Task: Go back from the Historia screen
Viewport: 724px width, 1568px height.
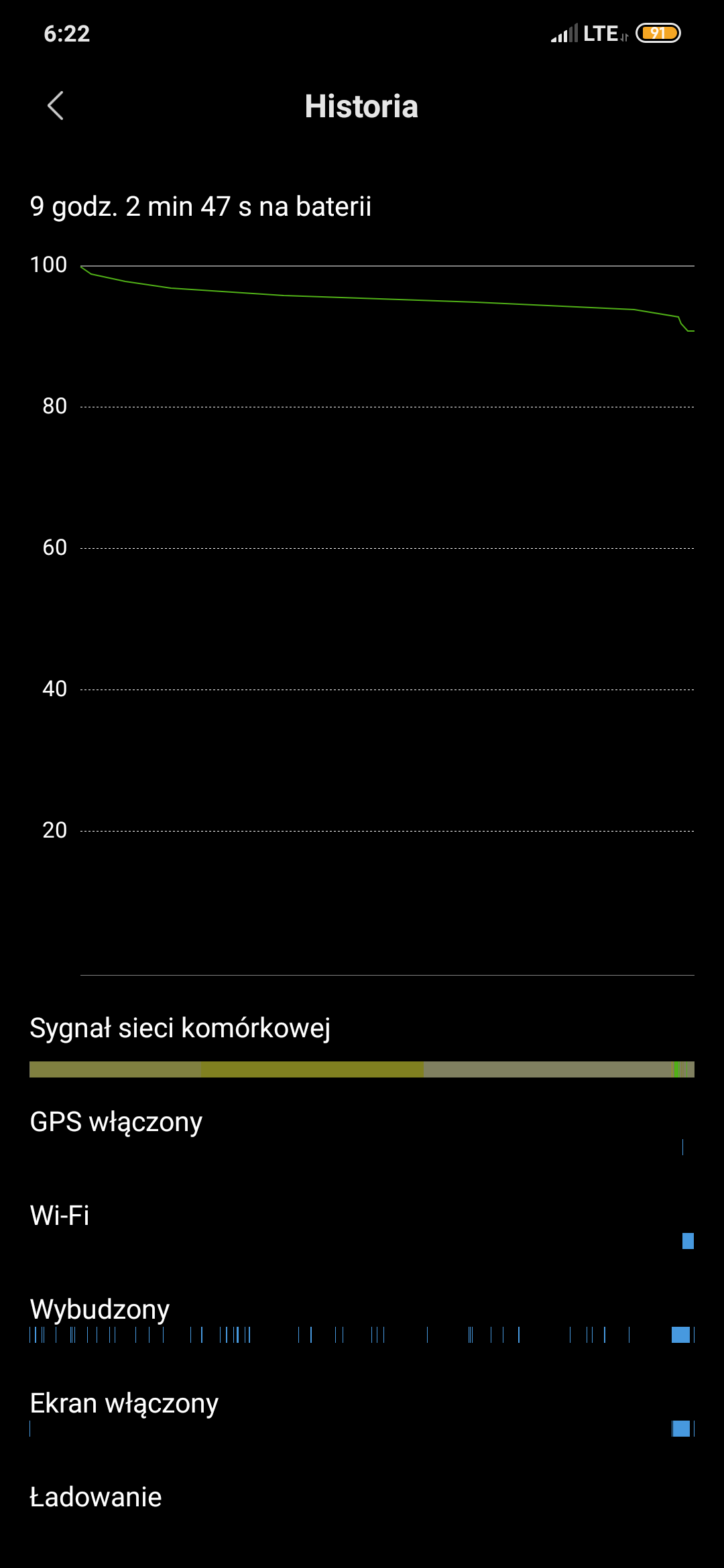Action: (56, 106)
